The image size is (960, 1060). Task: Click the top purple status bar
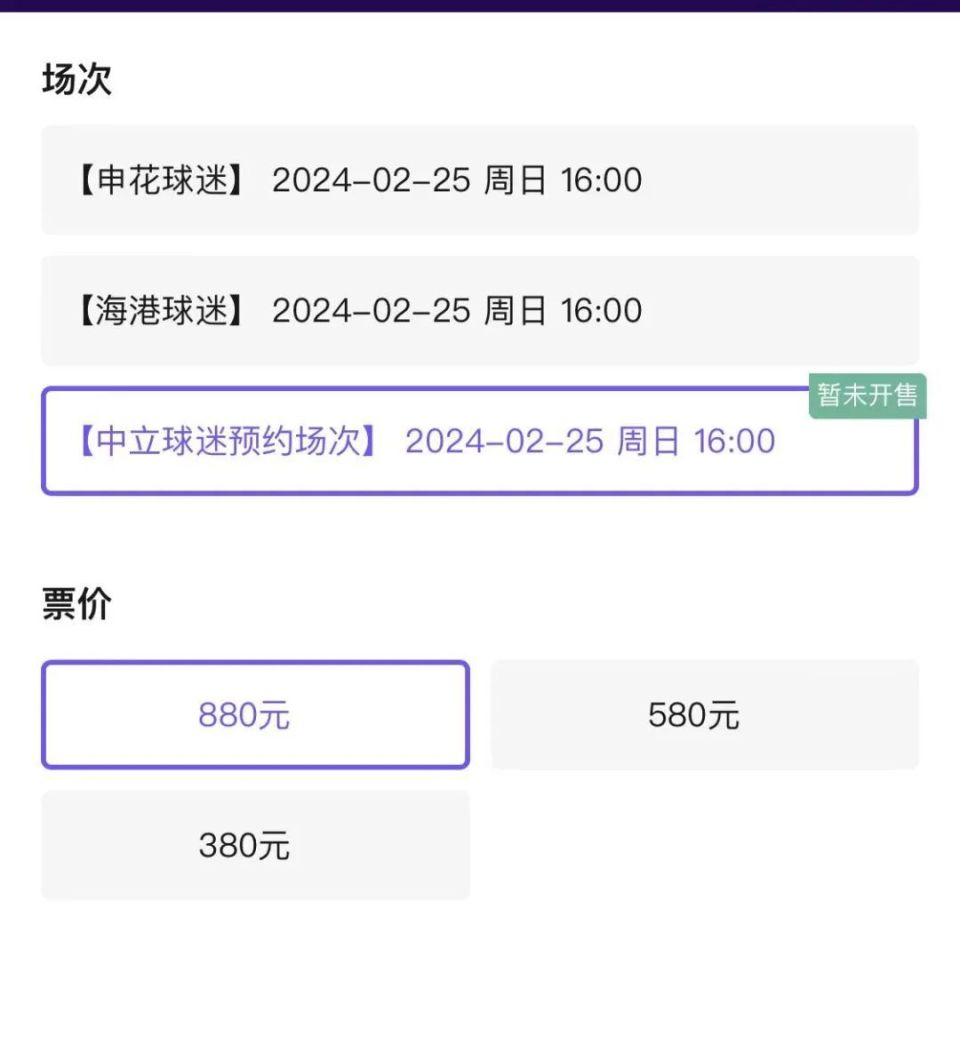coord(480,5)
